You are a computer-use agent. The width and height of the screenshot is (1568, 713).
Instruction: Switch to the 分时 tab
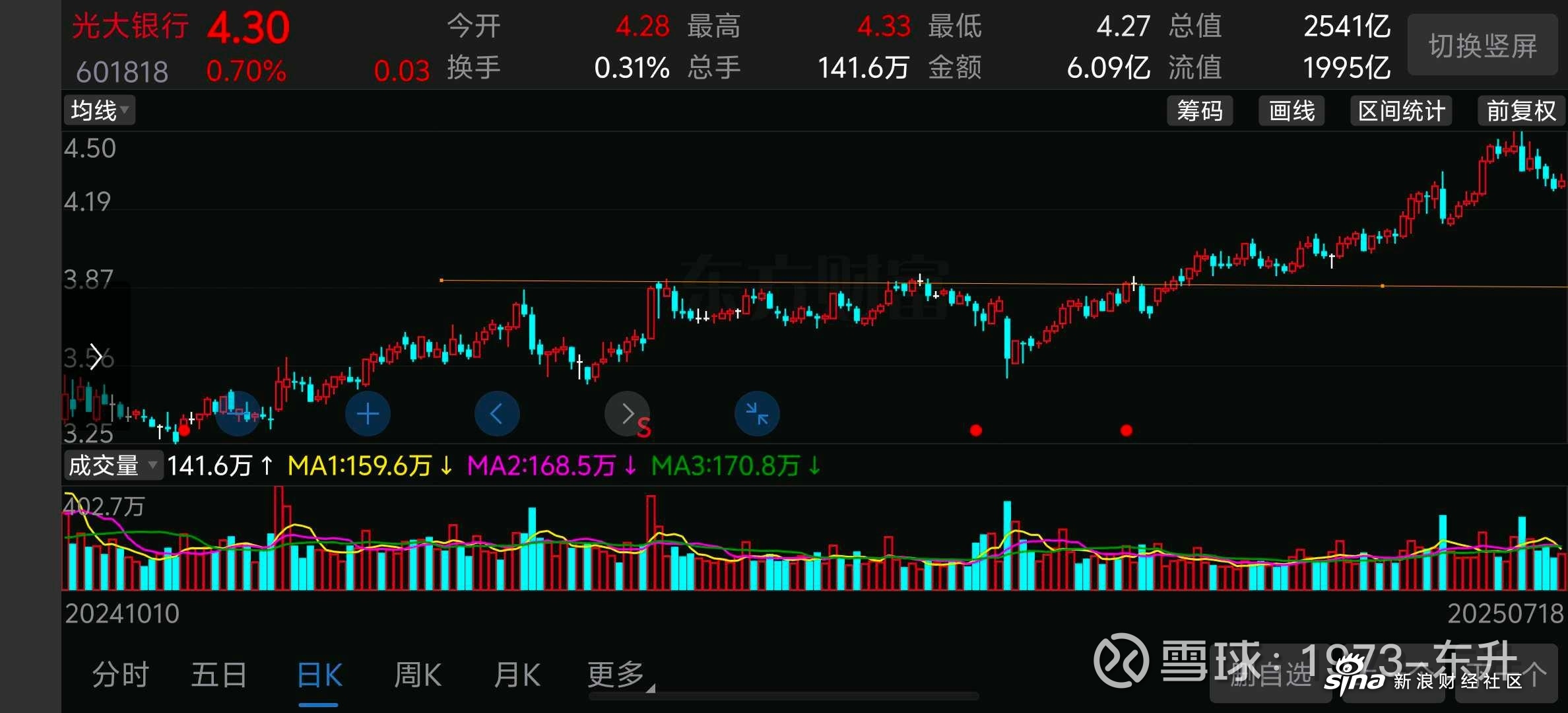point(120,675)
